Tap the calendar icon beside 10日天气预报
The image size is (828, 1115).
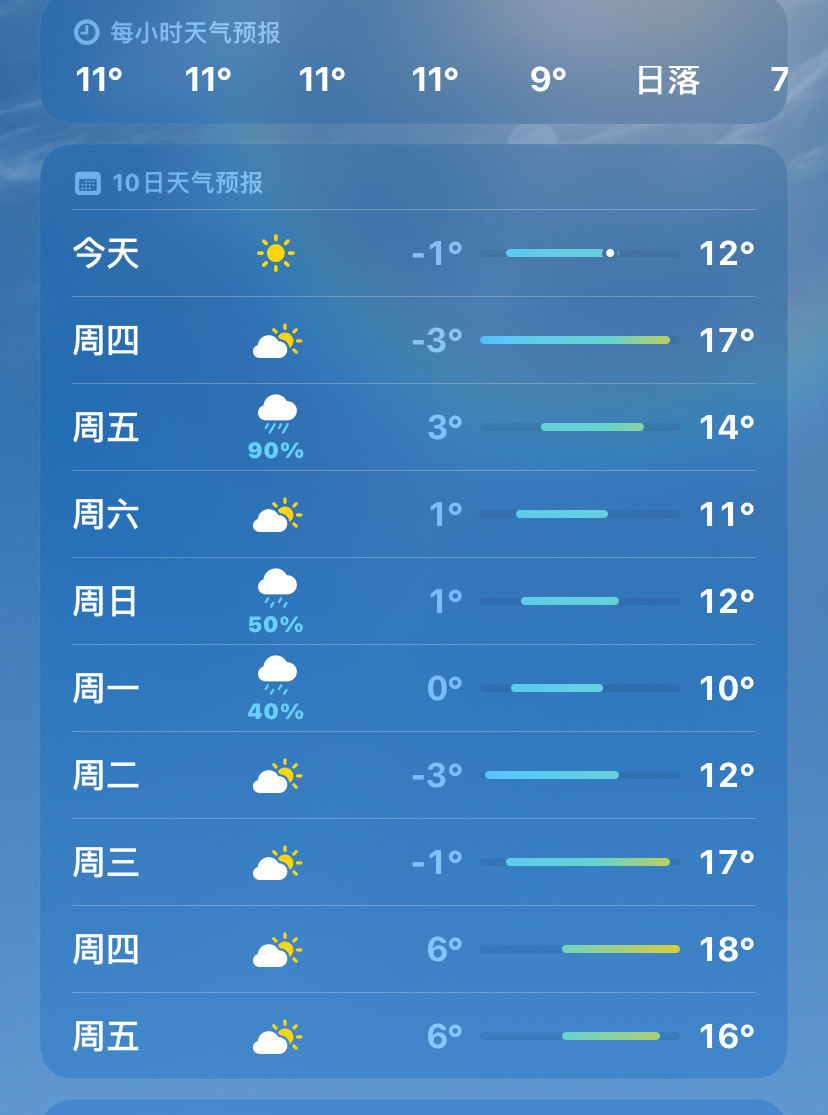click(88, 182)
